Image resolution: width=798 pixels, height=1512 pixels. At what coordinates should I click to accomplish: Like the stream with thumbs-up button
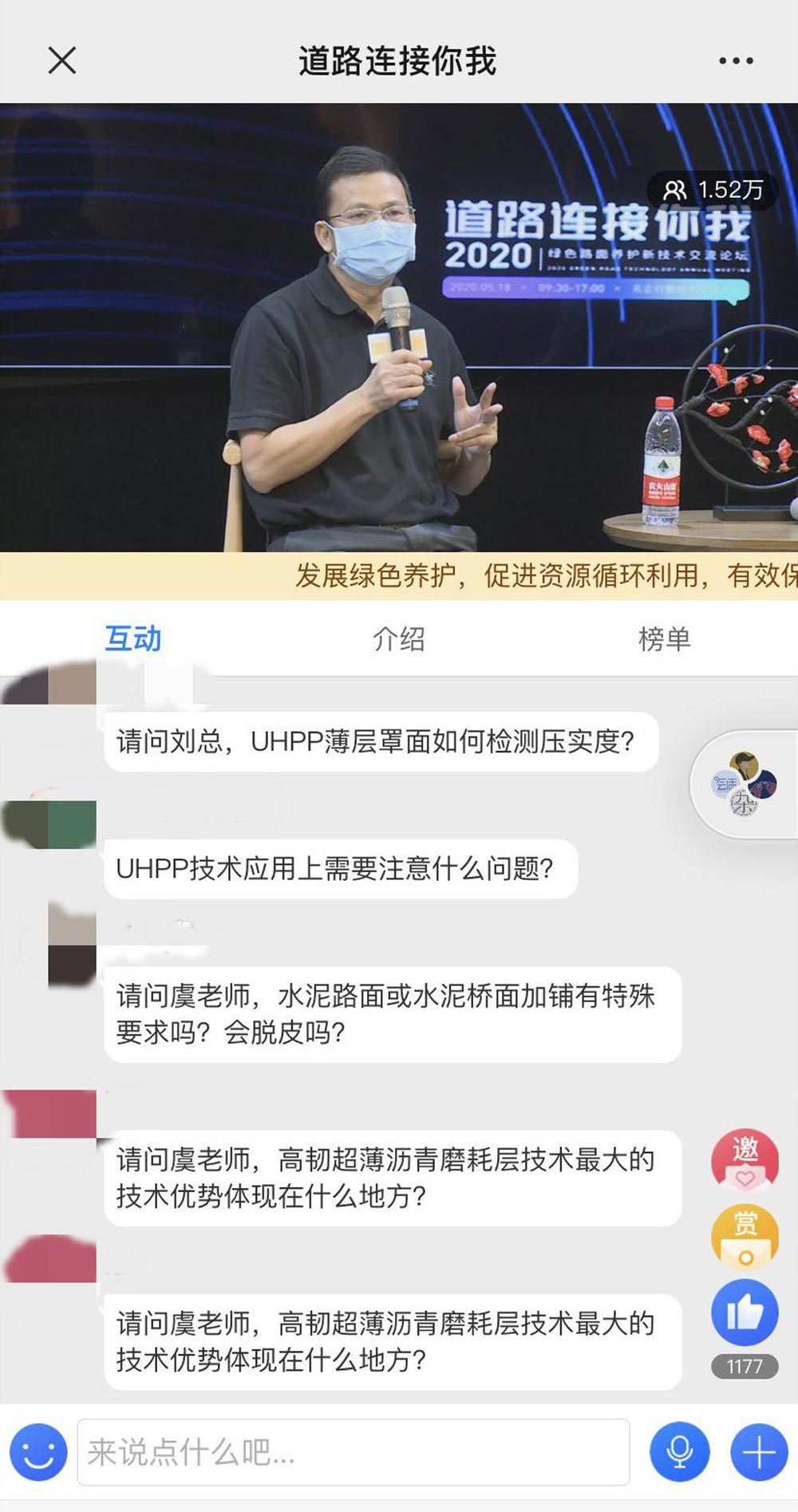[x=745, y=1313]
